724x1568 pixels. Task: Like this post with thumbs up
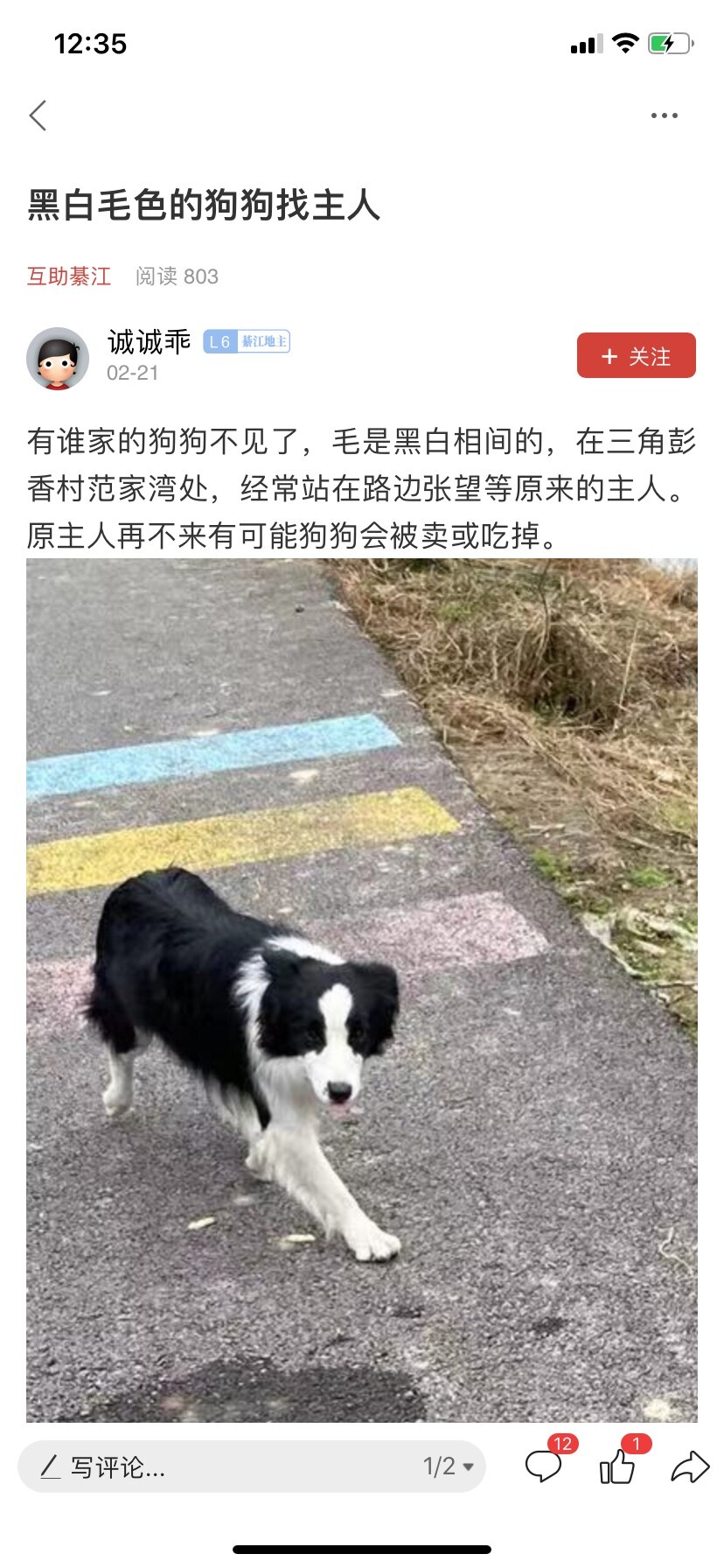click(616, 1466)
